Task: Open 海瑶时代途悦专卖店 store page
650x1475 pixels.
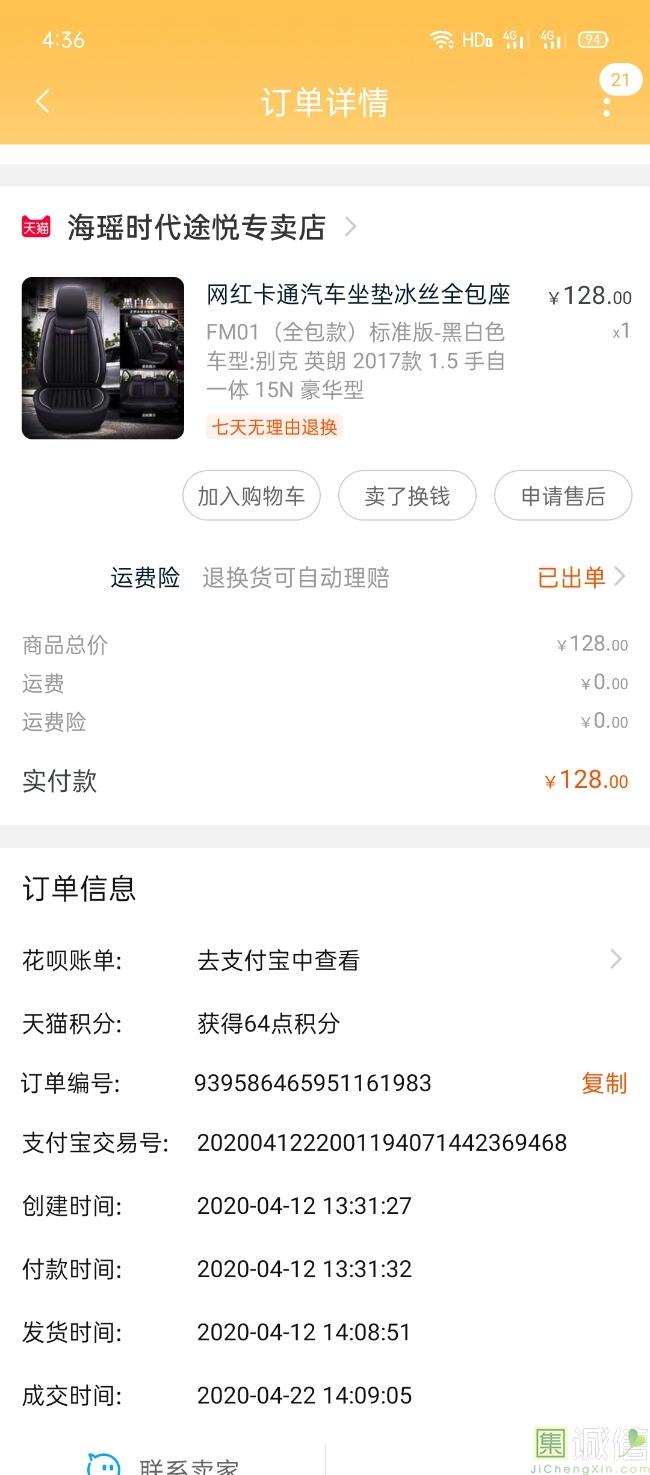Action: [197, 227]
